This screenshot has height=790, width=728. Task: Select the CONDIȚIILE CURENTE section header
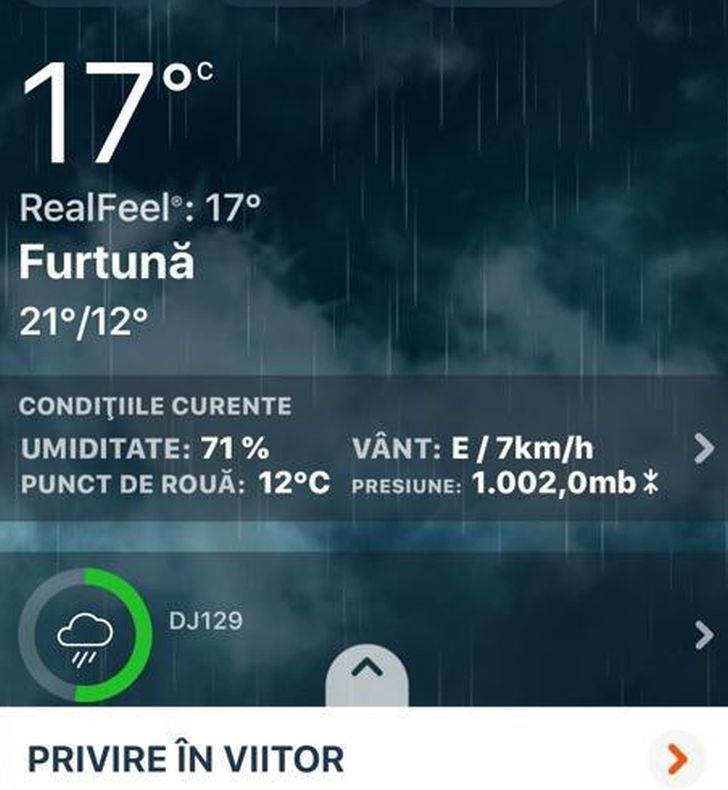click(153, 406)
